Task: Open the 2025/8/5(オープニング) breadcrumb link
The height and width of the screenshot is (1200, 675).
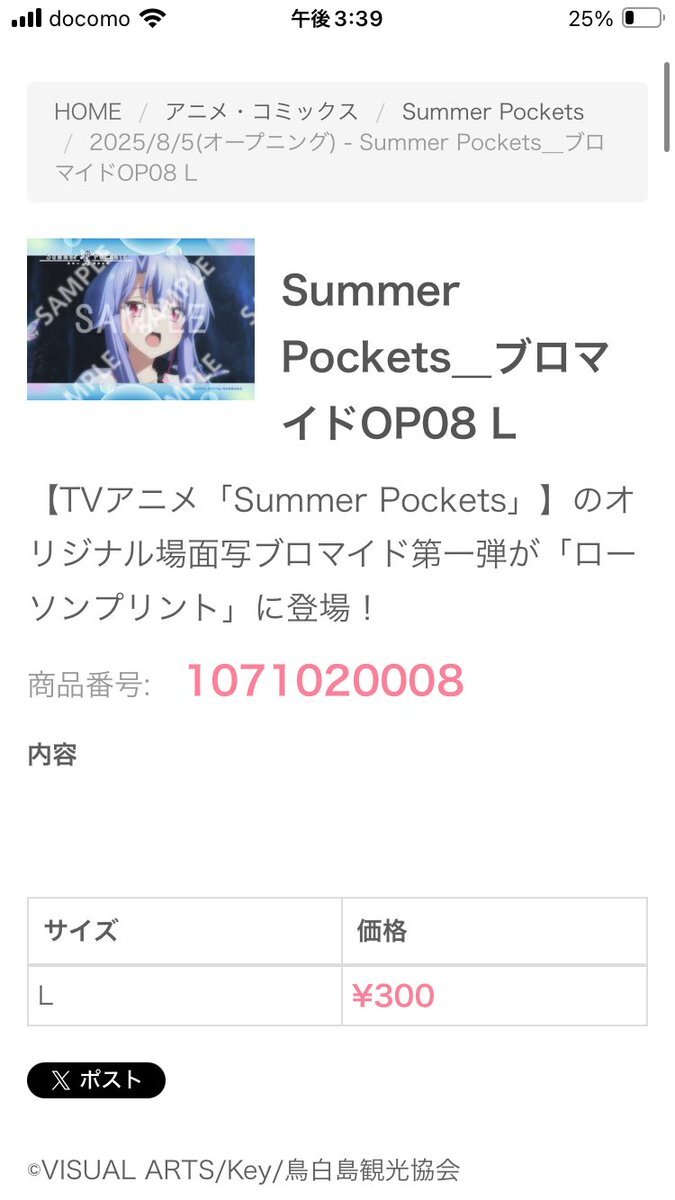Action: pyautogui.click(x=211, y=142)
